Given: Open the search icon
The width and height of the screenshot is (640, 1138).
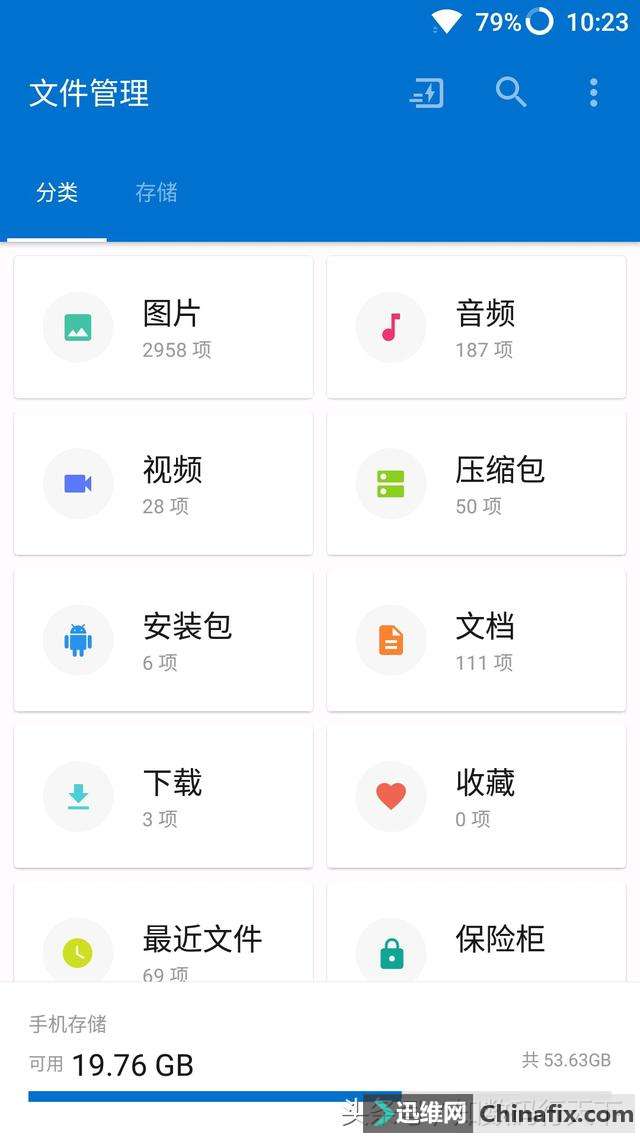Looking at the screenshot, I should click(x=511, y=93).
